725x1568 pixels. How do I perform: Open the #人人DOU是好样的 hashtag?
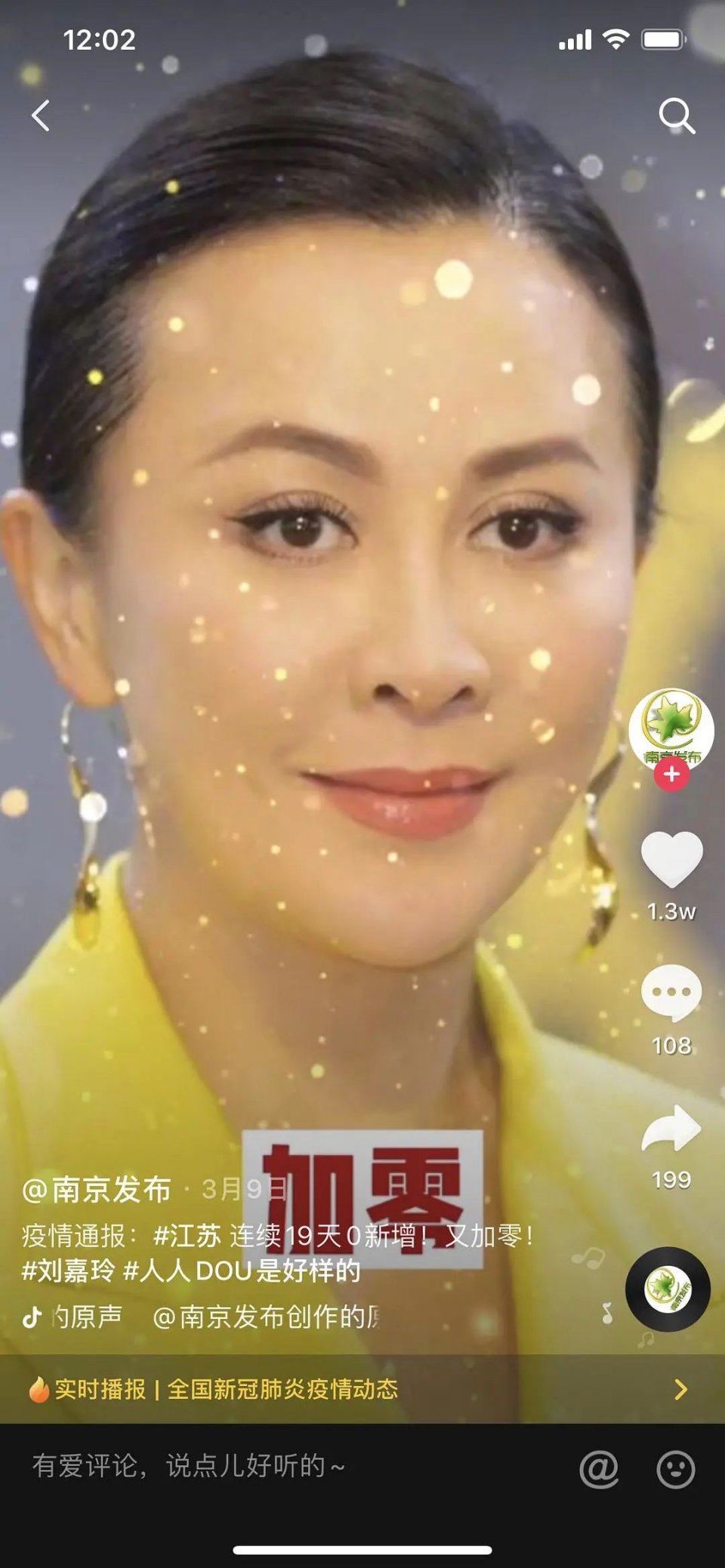point(242,1271)
